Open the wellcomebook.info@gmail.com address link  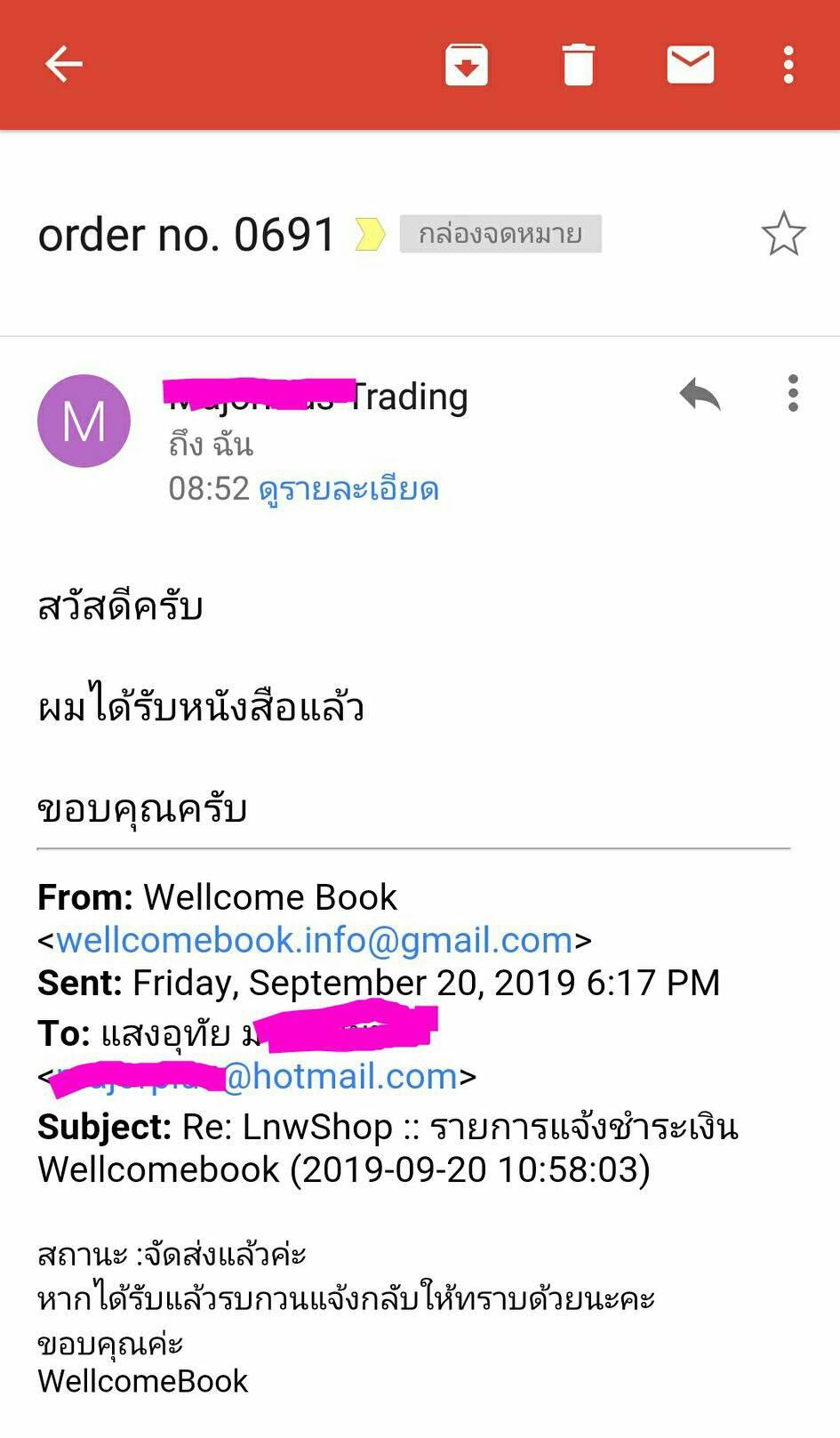[x=315, y=940]
